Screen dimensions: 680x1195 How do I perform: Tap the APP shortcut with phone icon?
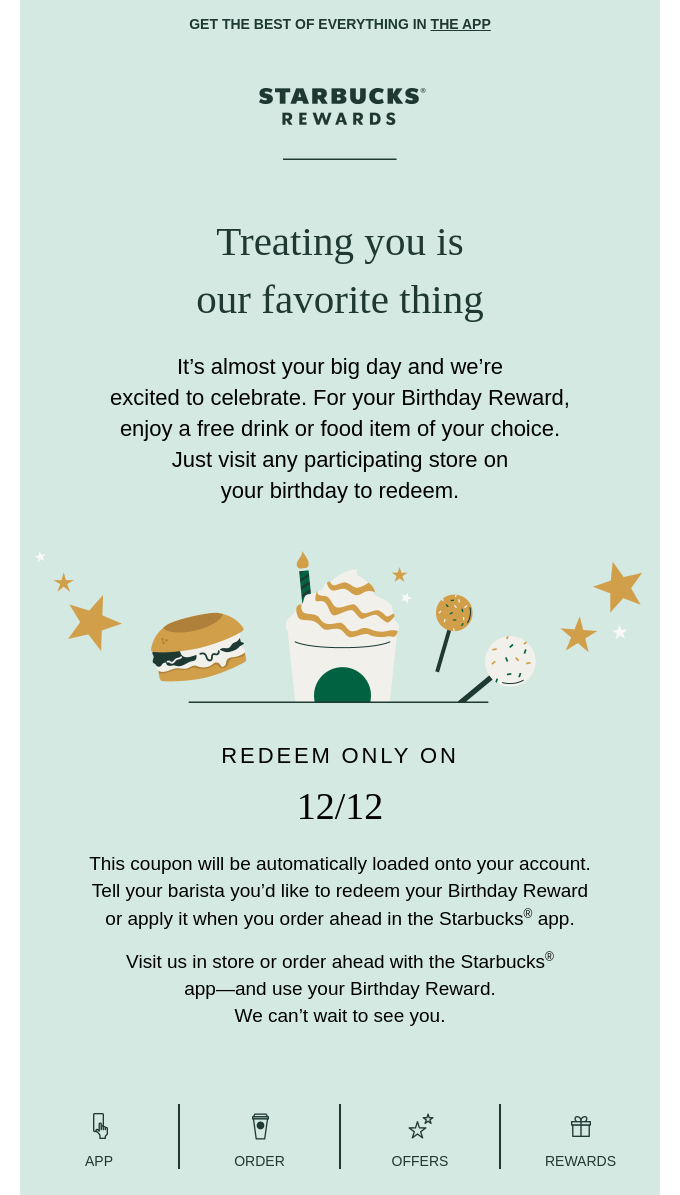pos(99,1138)
